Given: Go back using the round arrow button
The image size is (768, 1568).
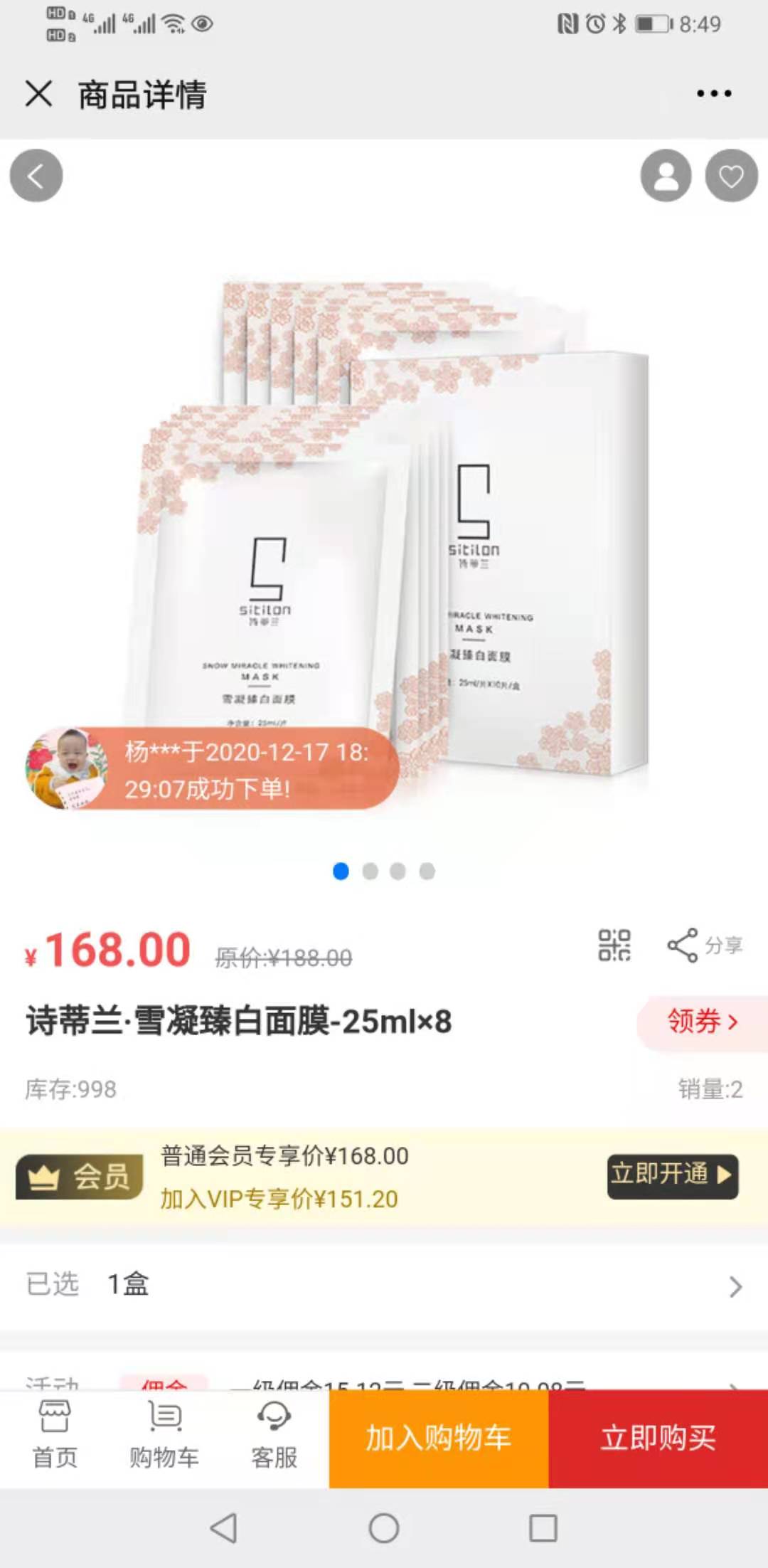Looking at the screenshot, I should click(36, 176).
